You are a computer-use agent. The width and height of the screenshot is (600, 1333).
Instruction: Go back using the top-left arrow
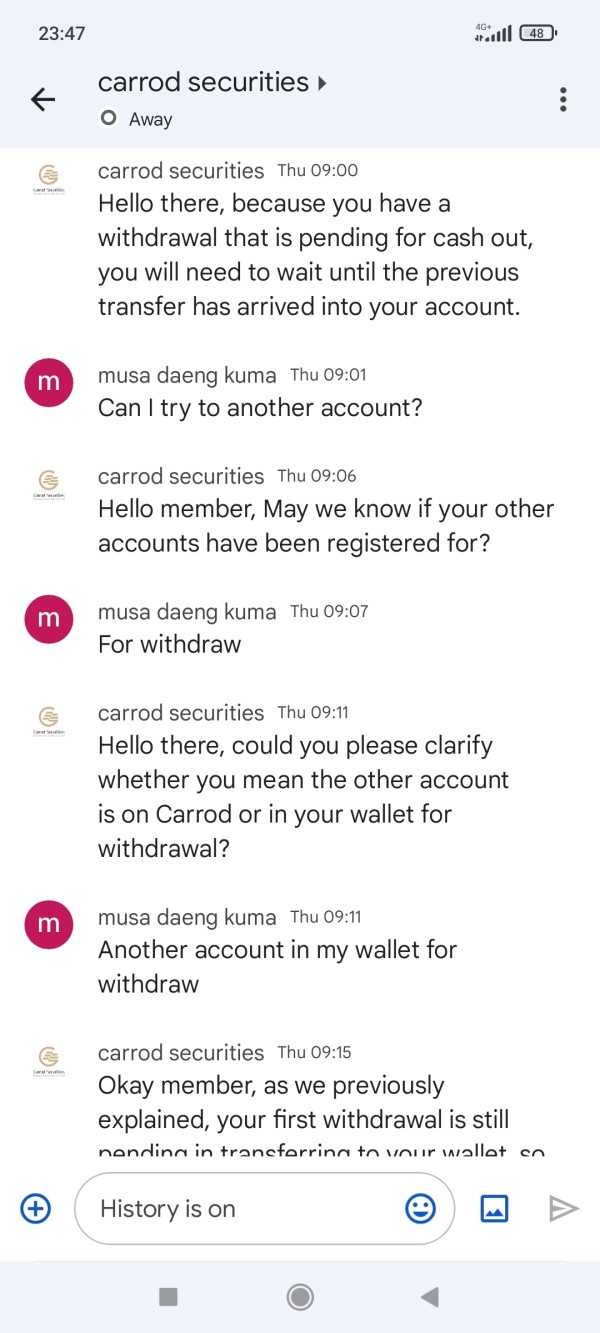(x=43, y=99)
